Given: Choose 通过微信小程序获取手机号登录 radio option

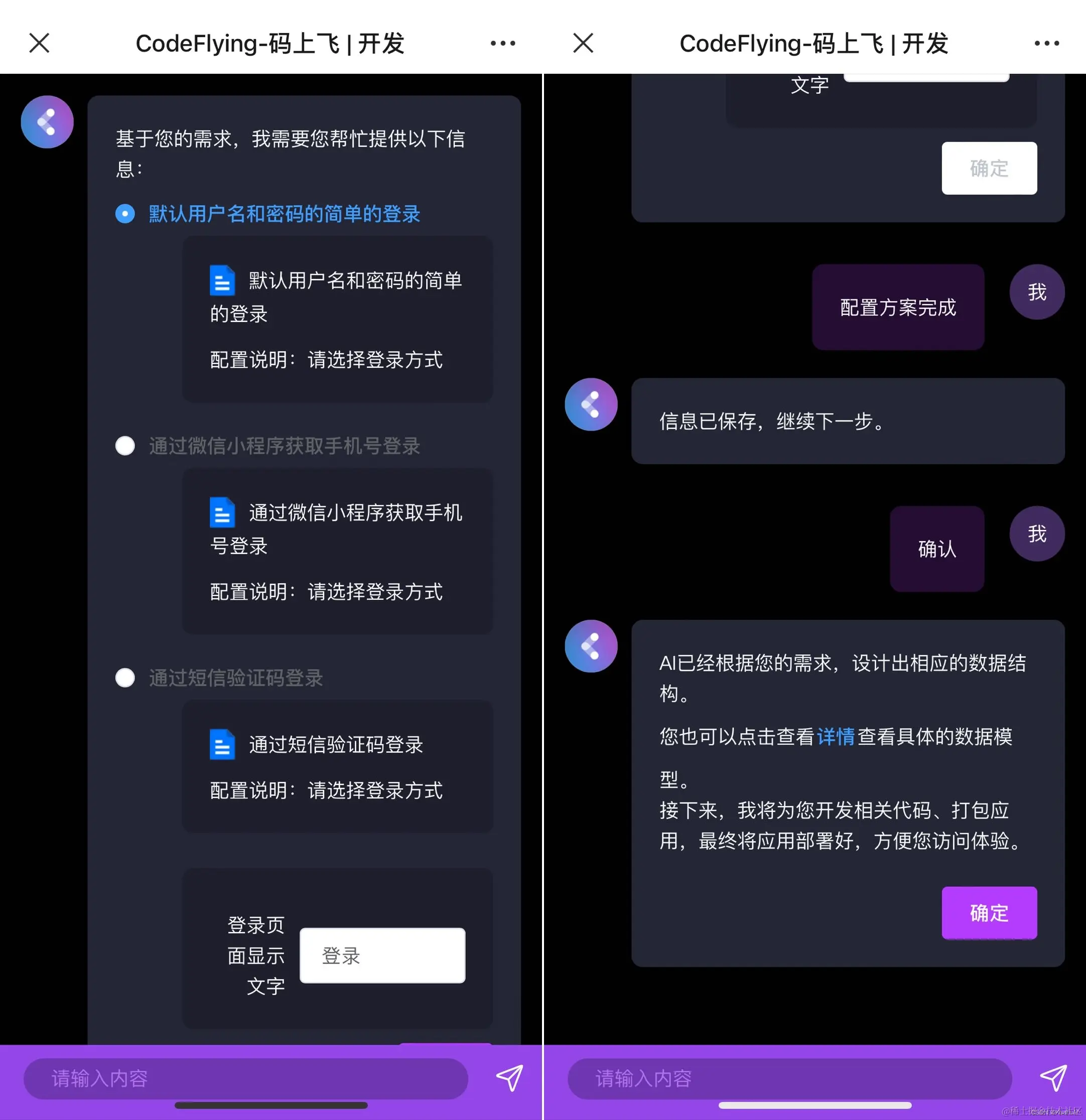Looking at the screenshot, I should click(x=125, y=446).
